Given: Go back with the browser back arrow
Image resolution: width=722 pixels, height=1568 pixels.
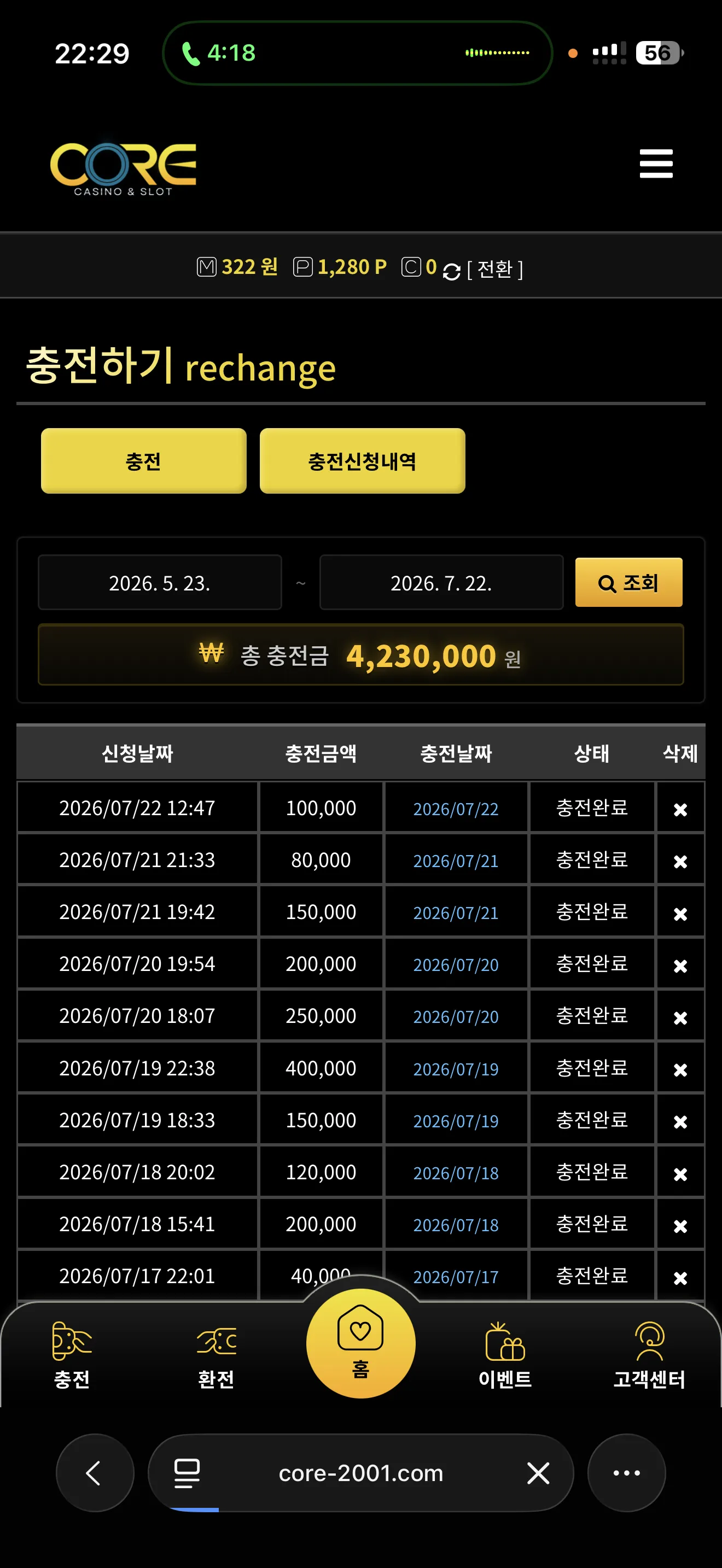Looking at the screenshot, I should click(95, 1473).
